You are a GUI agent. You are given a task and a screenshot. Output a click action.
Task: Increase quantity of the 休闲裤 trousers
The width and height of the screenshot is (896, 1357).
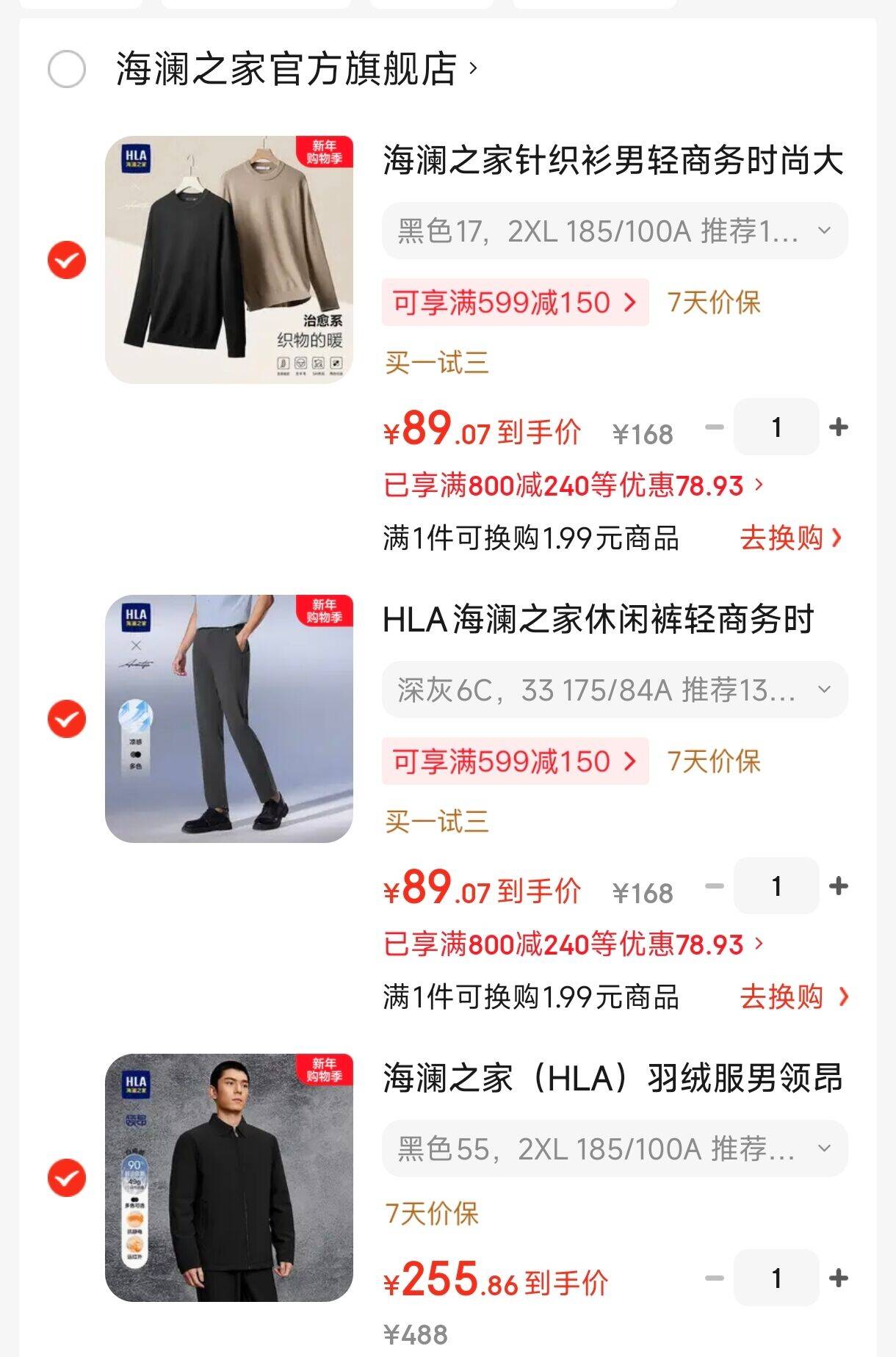(x=838, y=886)
